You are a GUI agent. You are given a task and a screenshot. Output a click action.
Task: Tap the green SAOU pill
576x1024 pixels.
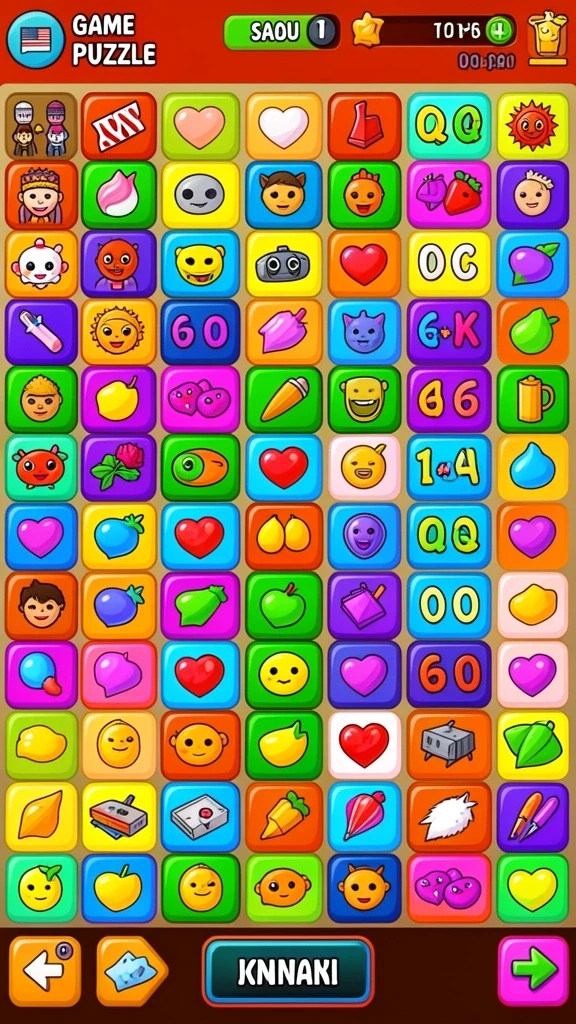[281, 31]
